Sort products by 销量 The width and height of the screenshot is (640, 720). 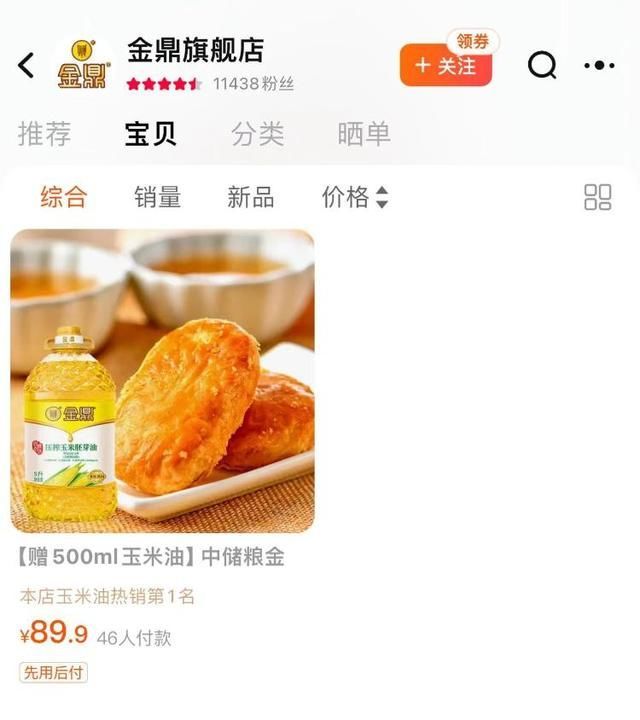click(x=158, y=197)
